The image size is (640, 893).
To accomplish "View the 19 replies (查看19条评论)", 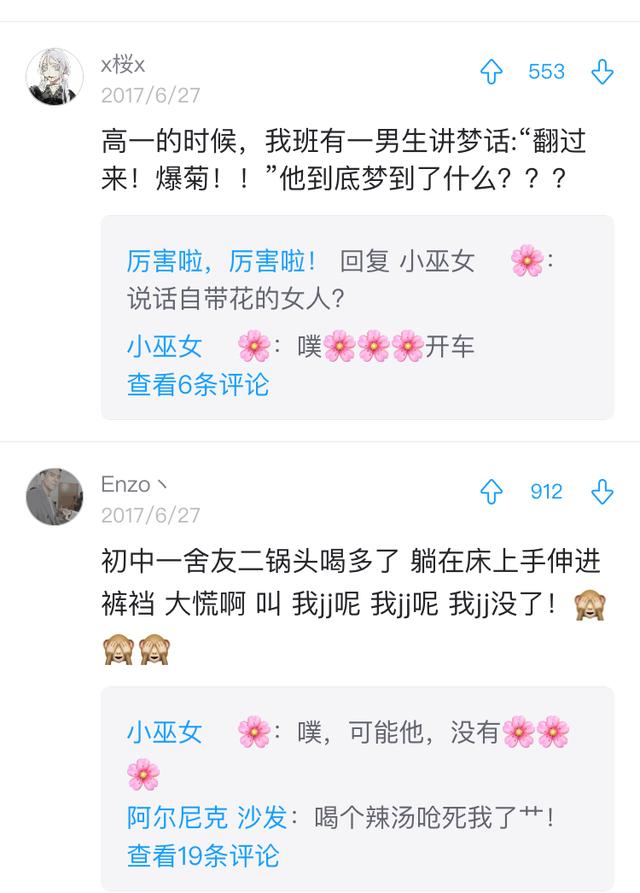I will pyautogui.click(x=203, y=855).
